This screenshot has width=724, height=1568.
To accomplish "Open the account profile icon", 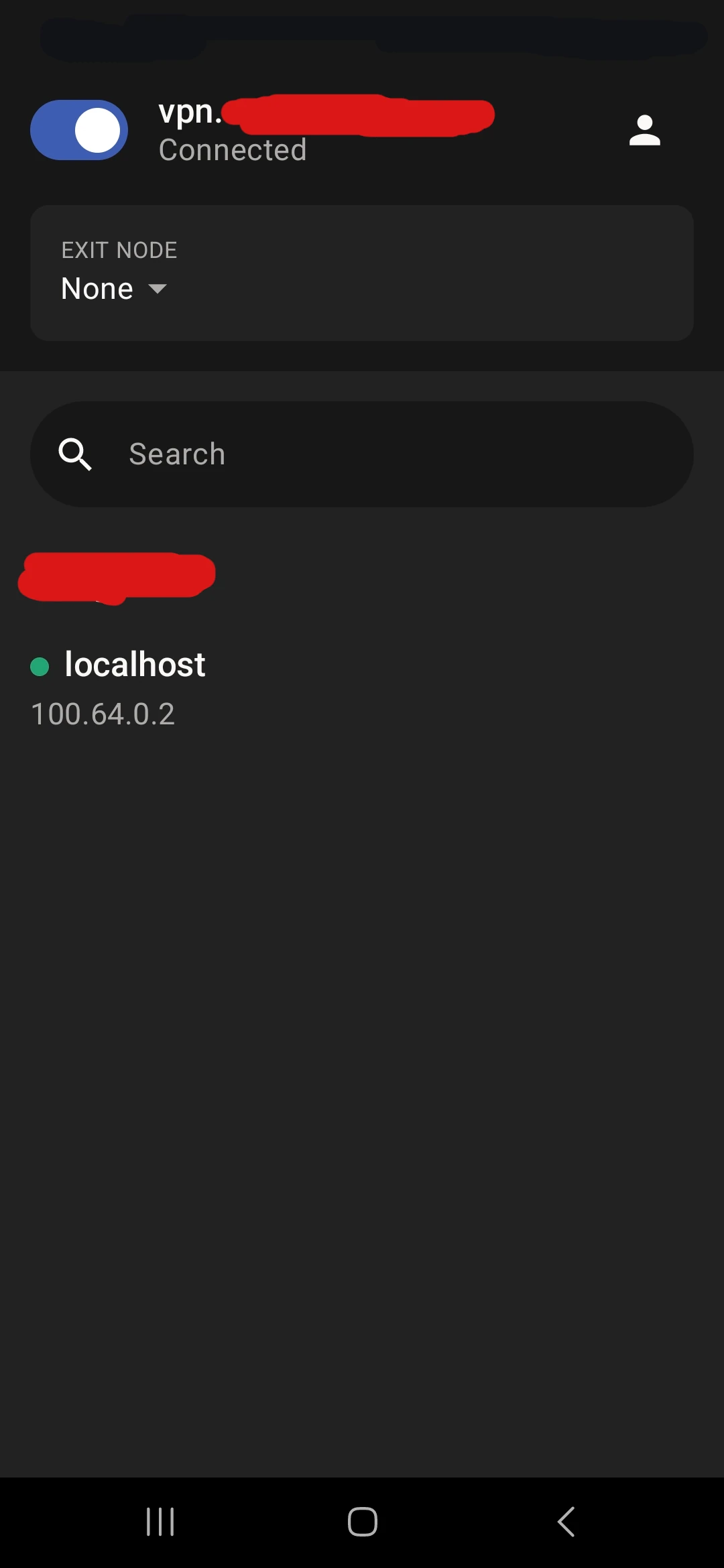I will pyautogui.click(x=645, y=130).
